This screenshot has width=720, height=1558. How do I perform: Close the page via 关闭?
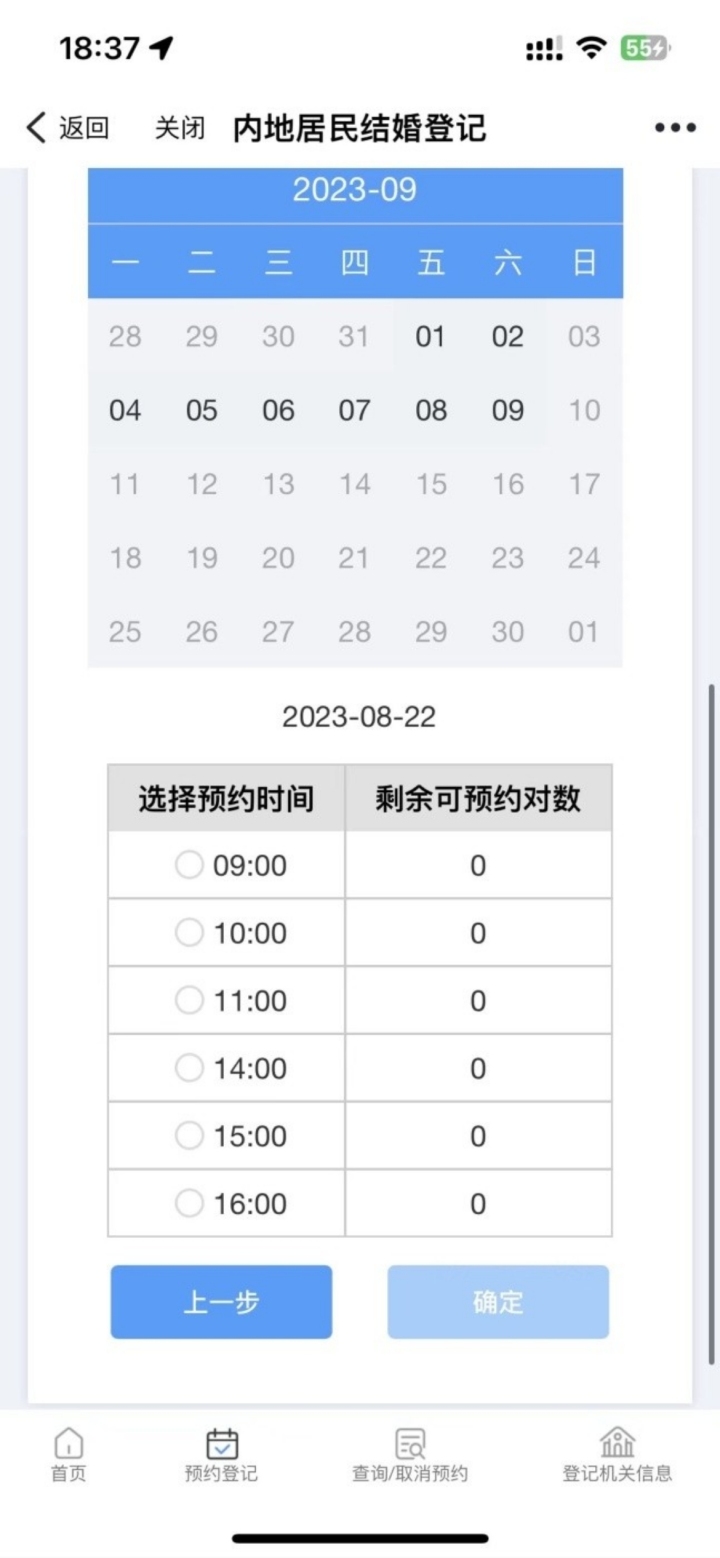tap(180, 128)
